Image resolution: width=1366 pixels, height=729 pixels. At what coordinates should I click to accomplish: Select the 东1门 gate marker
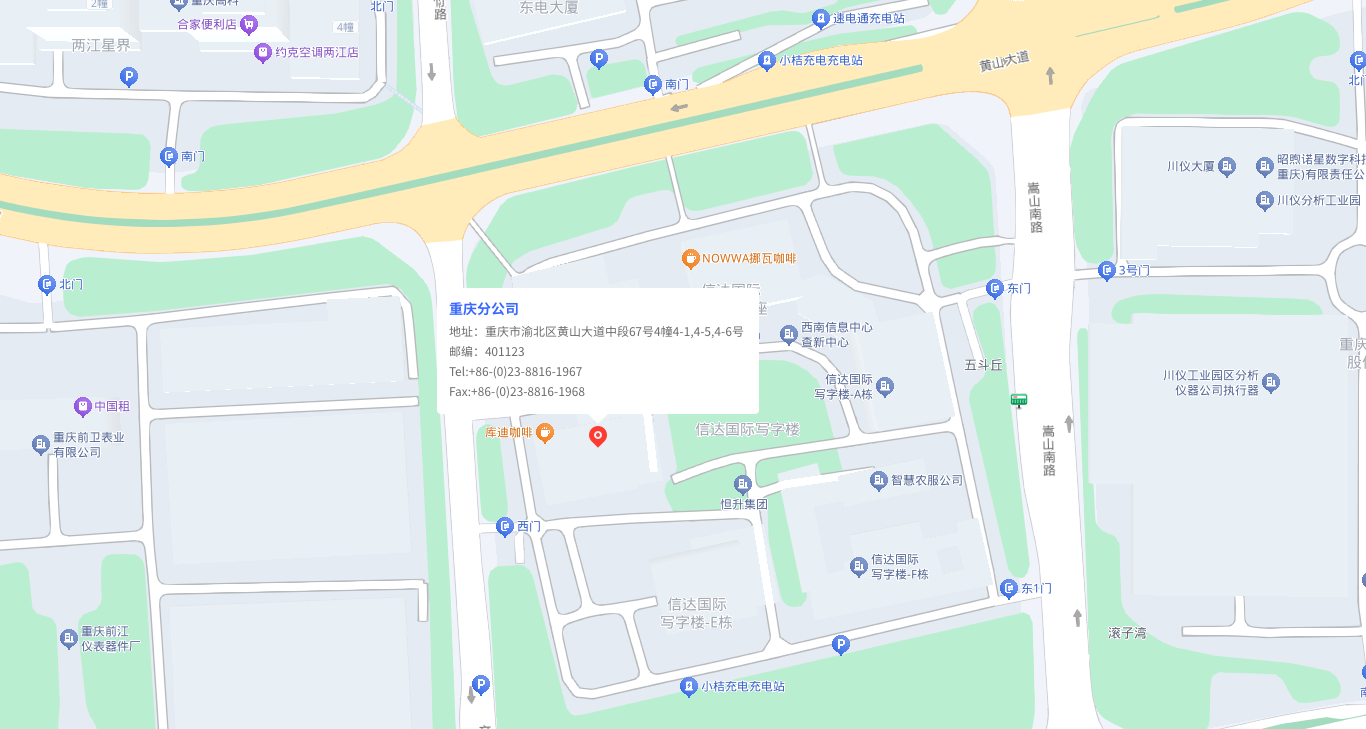point(1009,588)
